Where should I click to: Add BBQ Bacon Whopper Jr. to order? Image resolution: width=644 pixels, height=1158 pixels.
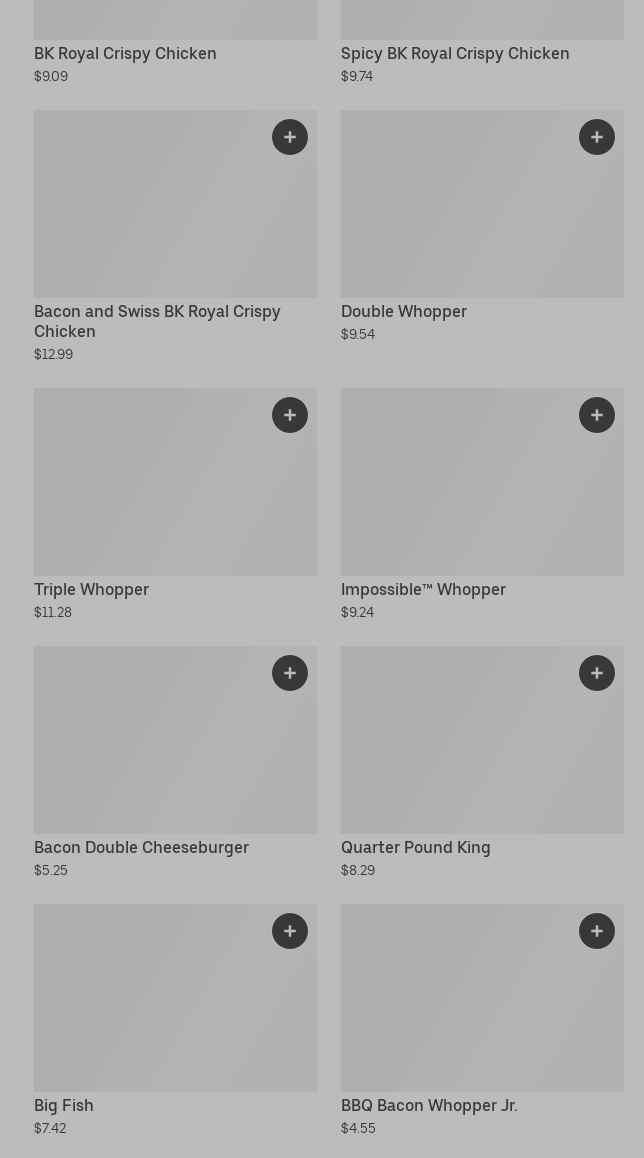tap(597, 931)
